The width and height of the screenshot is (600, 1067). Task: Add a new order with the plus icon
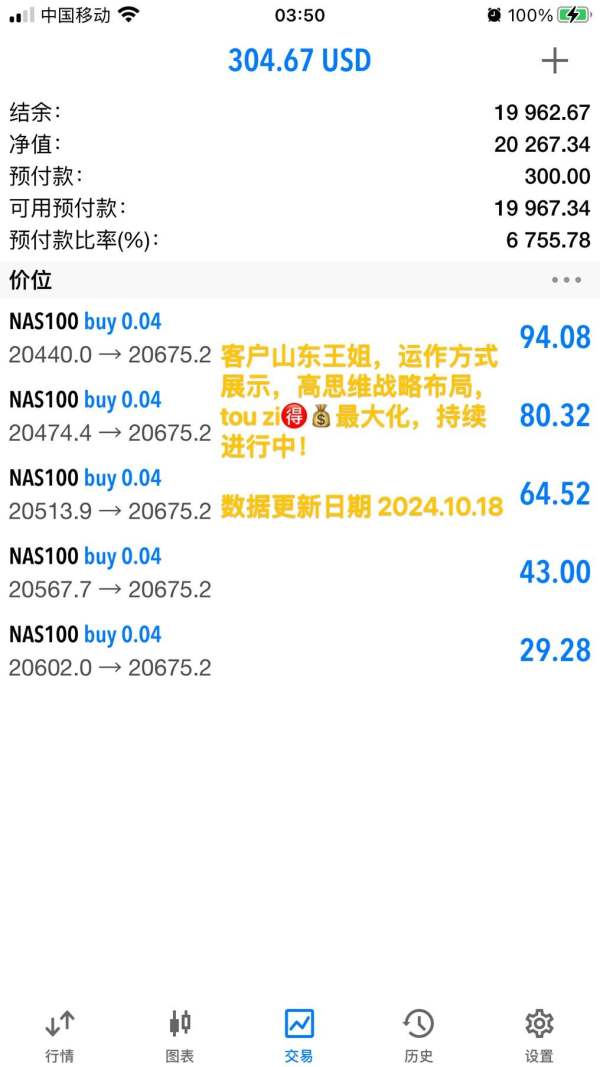click(554, 61)
